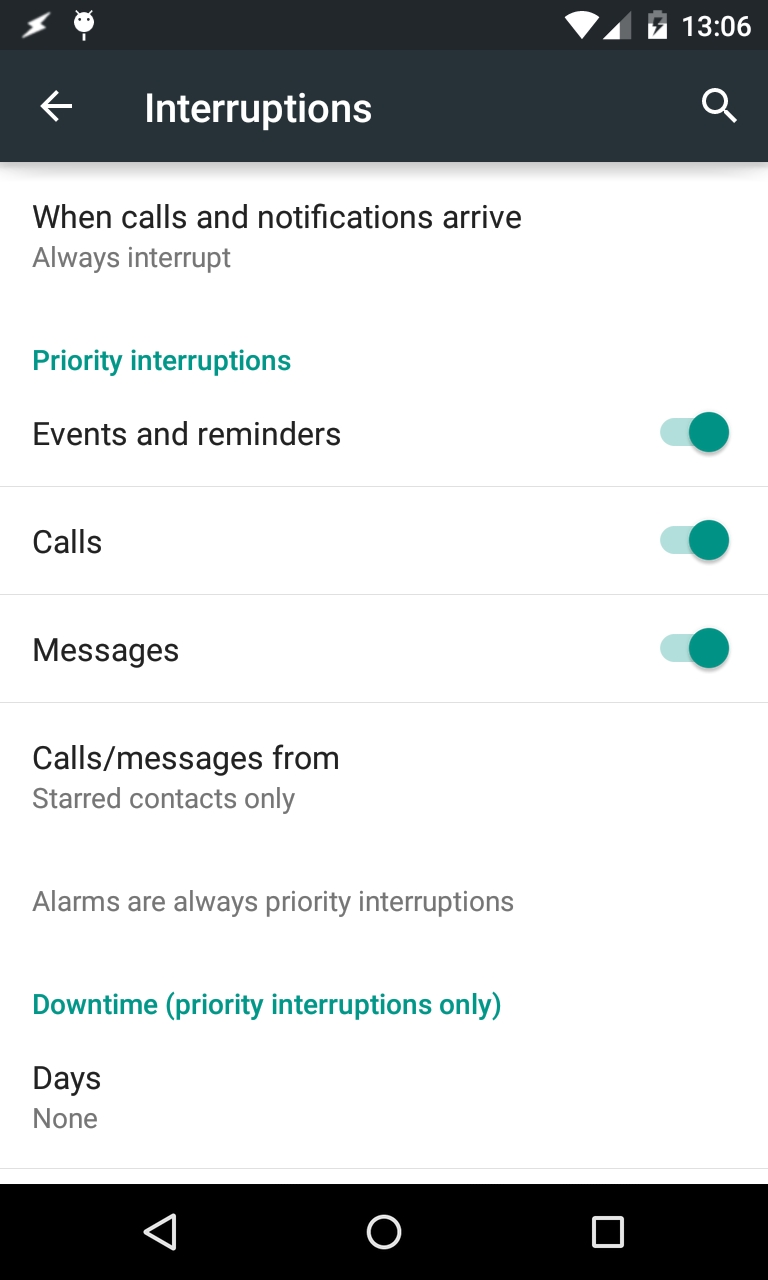
Task: Open the search icon in app bar
Action: 719,106
